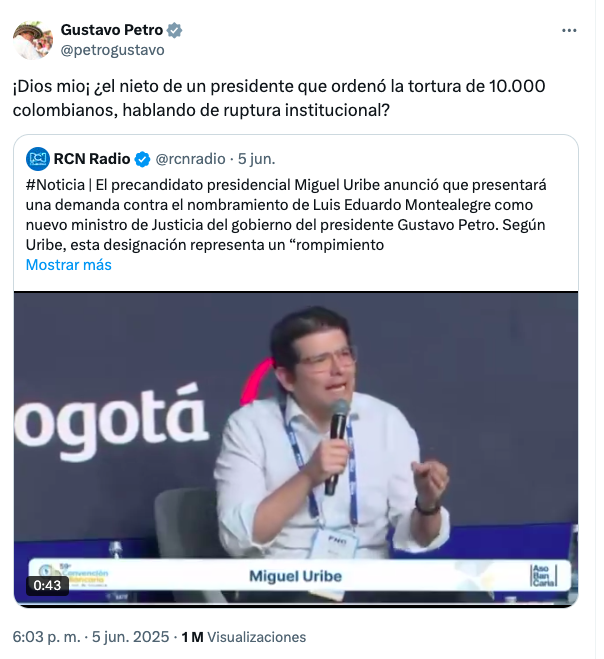Visit the @petrogustavo profile handle
Screen dimensions: 604x659
tap(112, 49)
